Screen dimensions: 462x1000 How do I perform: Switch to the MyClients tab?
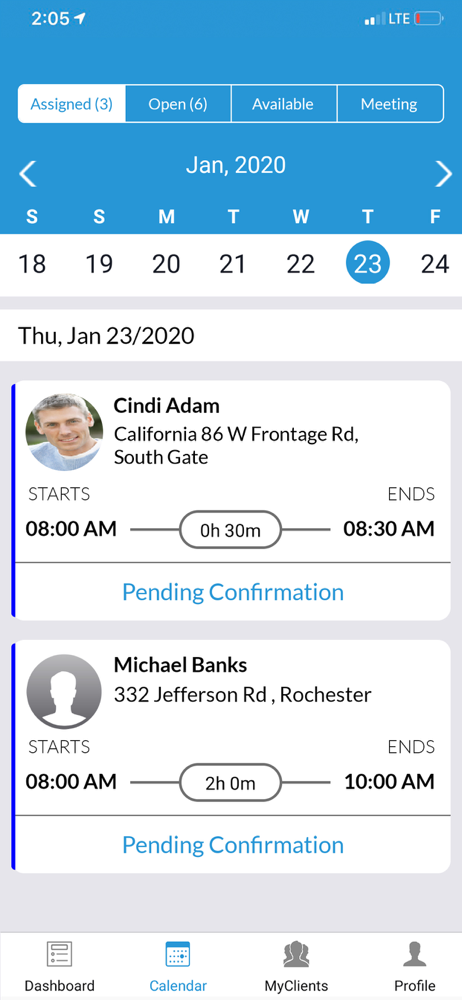coord(296,966)
